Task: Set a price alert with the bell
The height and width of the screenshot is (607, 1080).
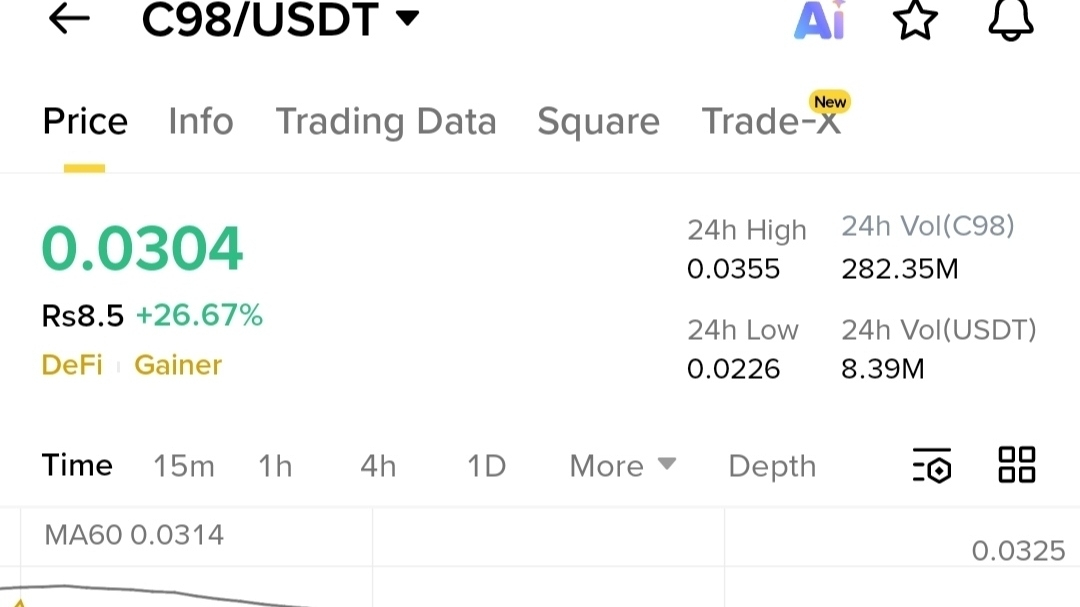Action: pyautogui.click(x=1010, y=20)
